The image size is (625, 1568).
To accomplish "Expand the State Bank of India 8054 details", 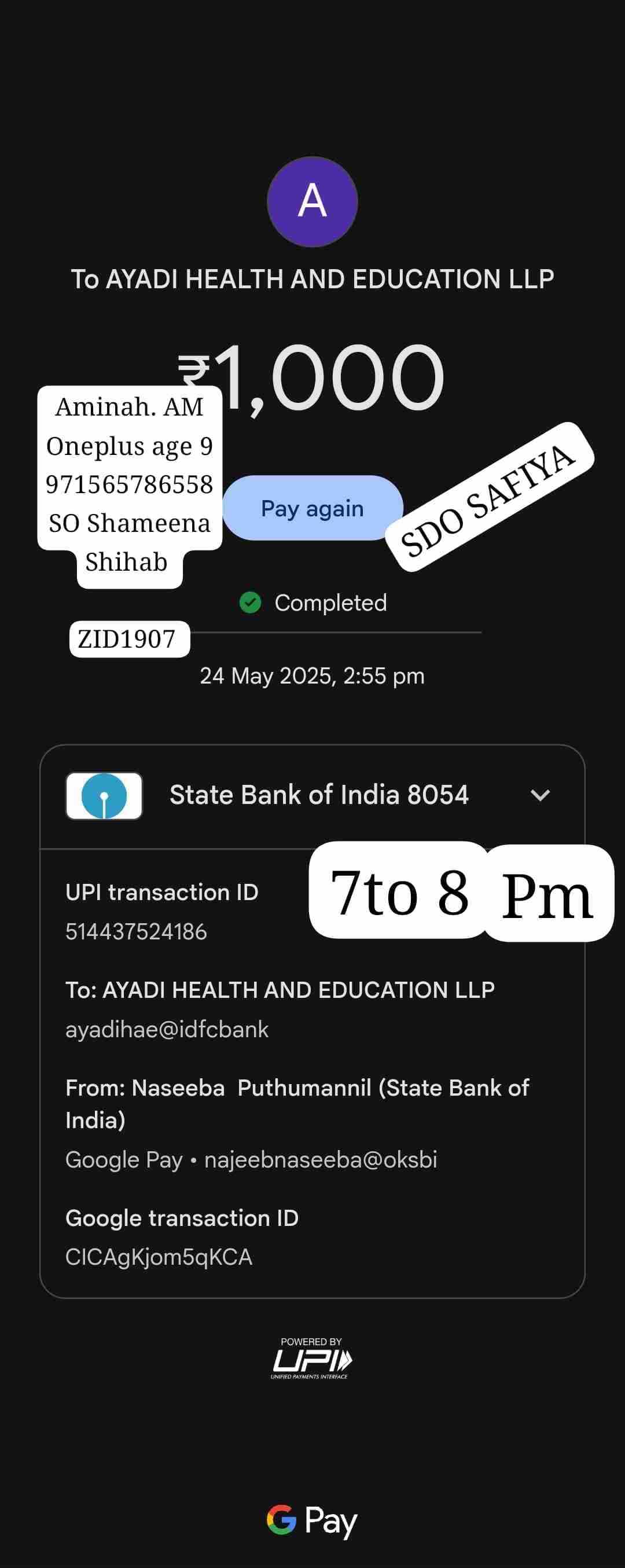I will point(540,795).
